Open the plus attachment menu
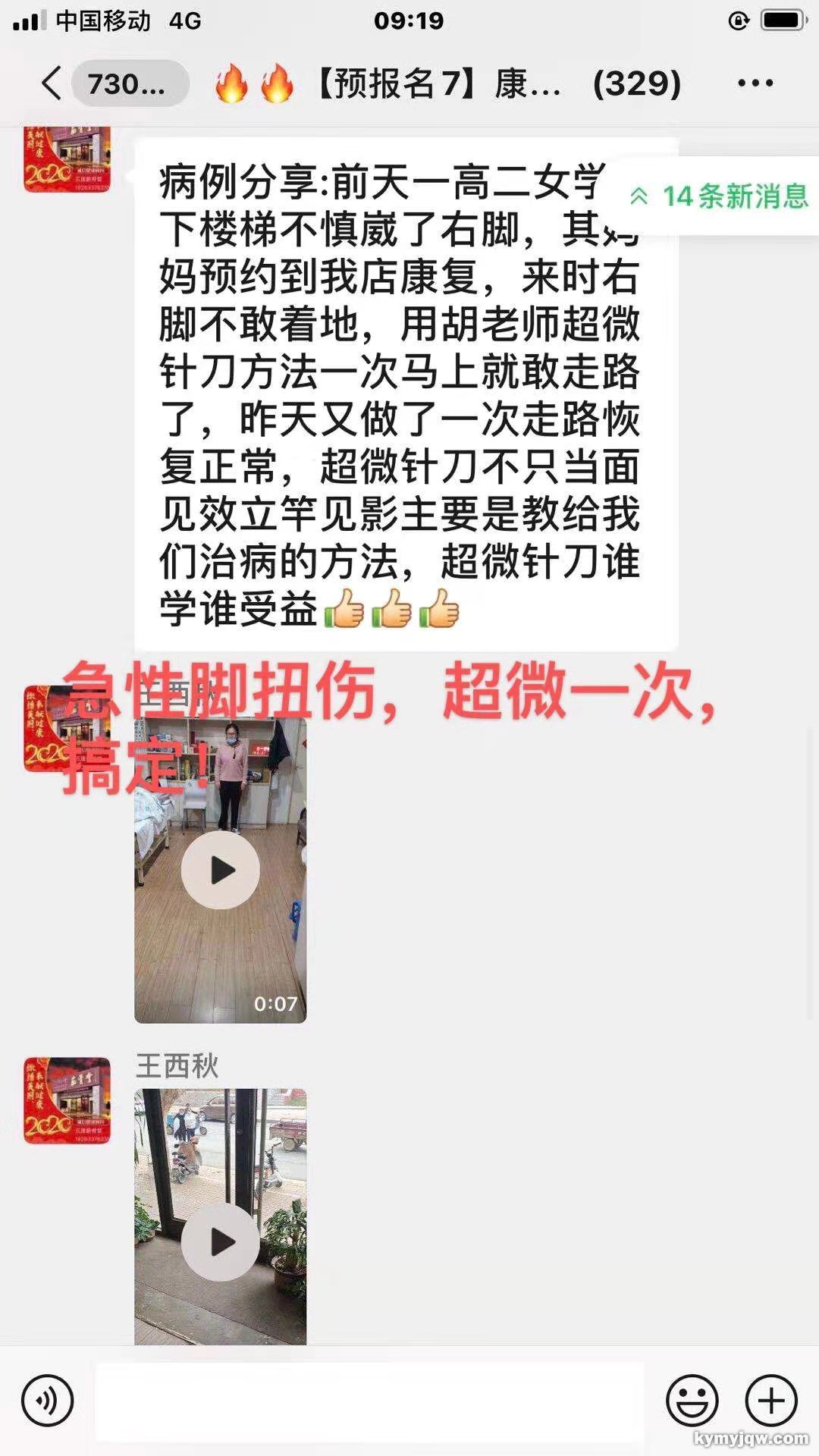The image size is (819, 1456). click(771, 1401)
